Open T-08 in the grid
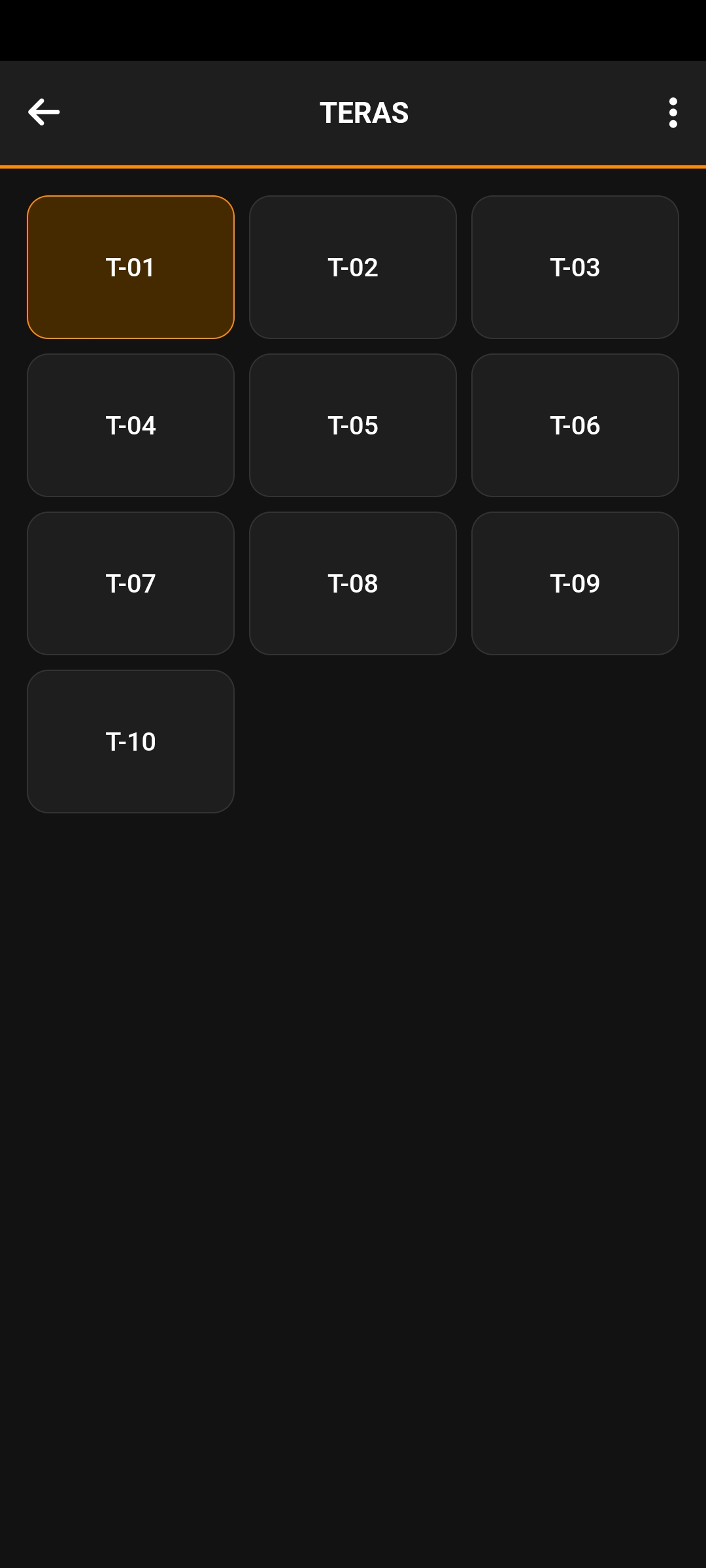The image size is (706, 1568). (353, 583)
